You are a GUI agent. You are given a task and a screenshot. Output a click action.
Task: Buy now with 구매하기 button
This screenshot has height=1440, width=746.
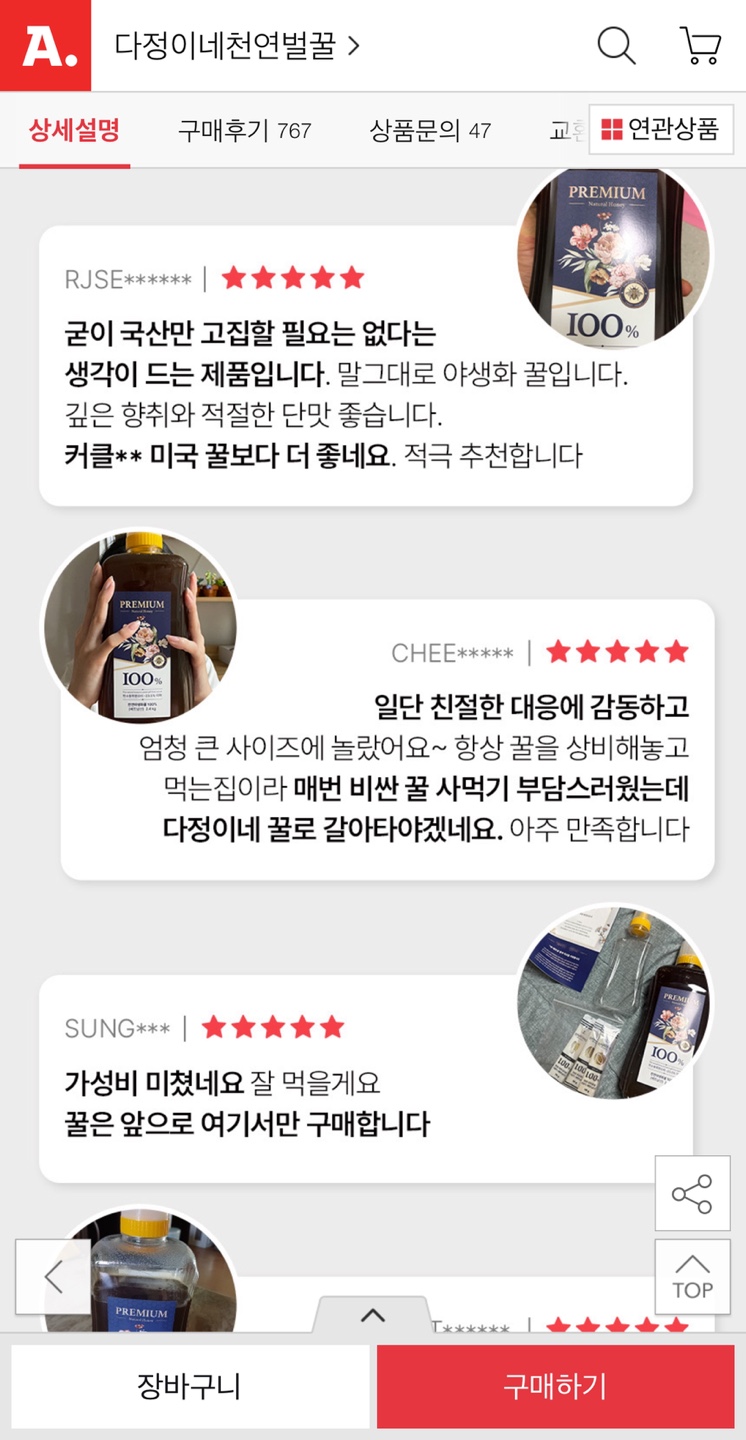pos(555,1386)
